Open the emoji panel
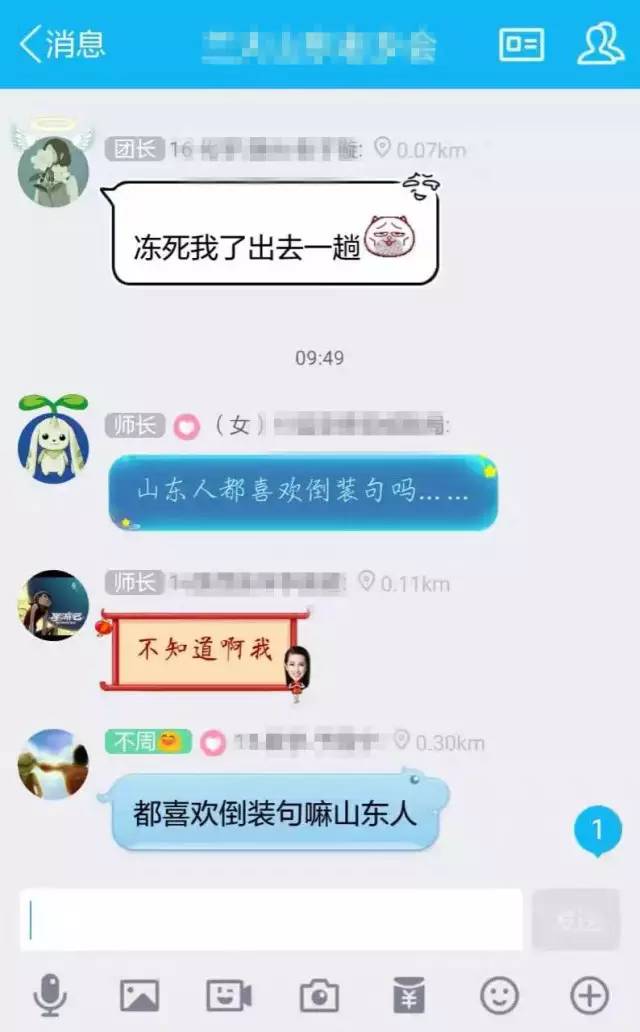The width and height of the screenshot is (640, 1032). click(x=499, y=995)
